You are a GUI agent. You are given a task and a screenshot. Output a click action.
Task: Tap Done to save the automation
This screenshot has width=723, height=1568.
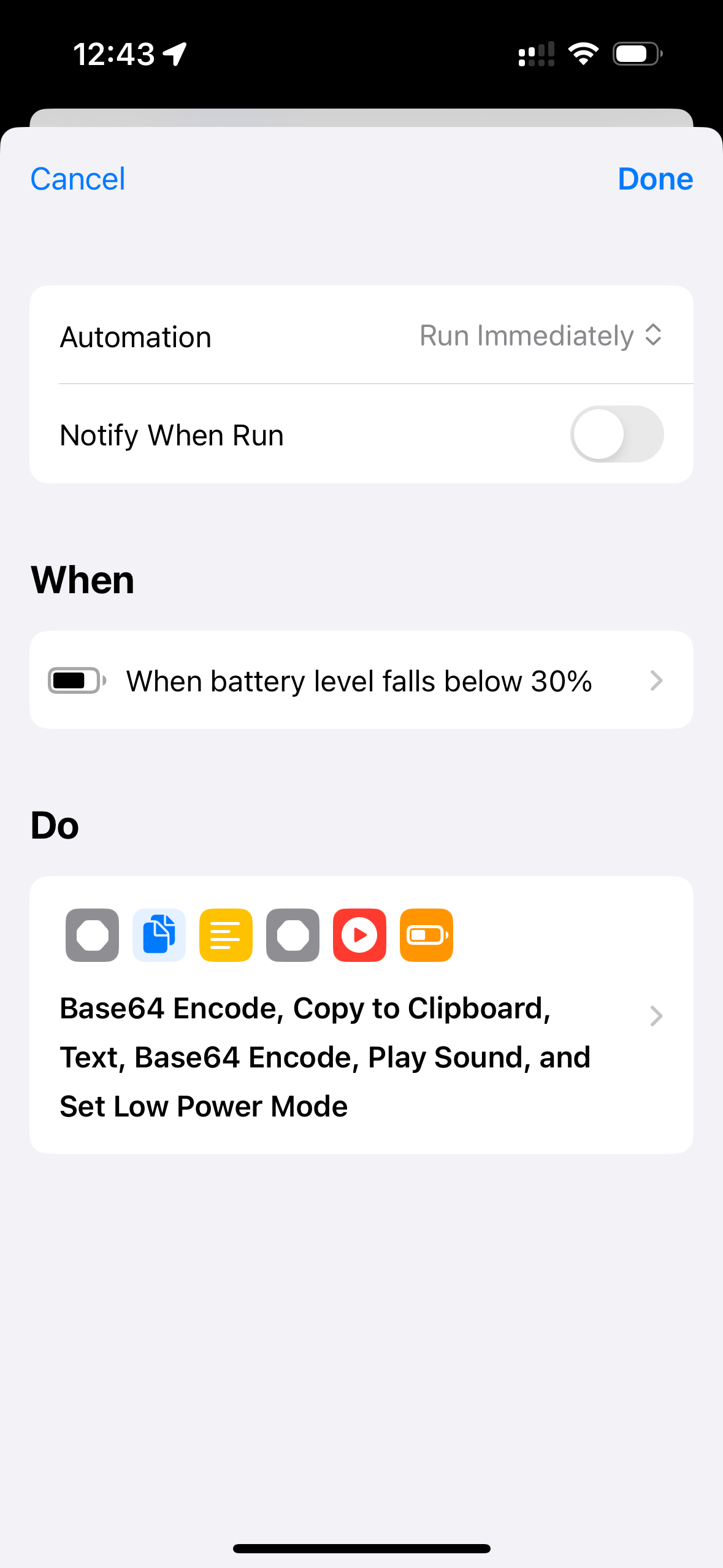click(655, 179)
